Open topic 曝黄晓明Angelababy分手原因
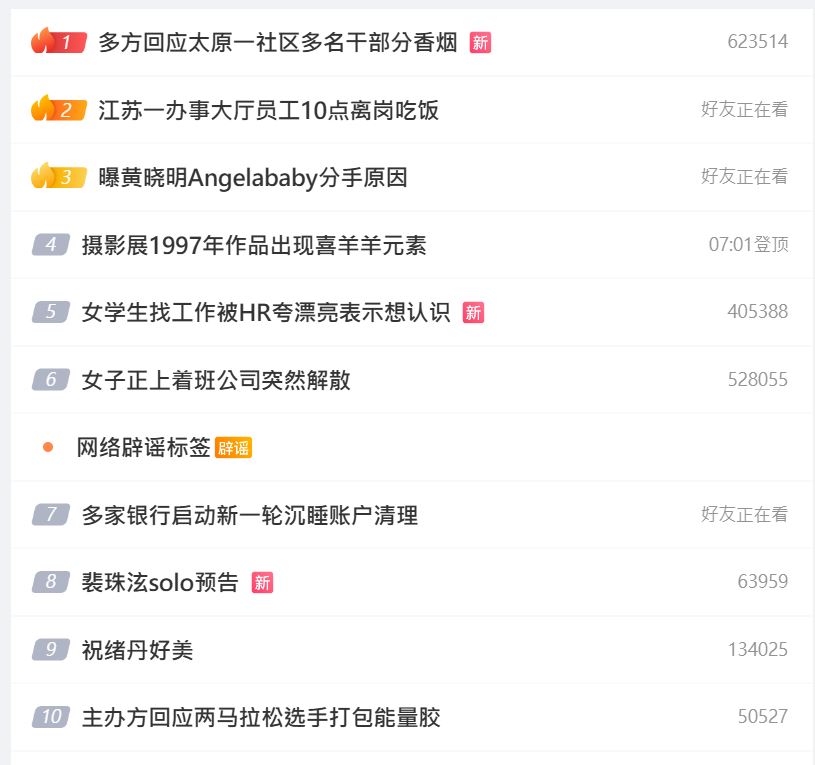The height and width of the screenshot is (765, 815). [252, 178]
